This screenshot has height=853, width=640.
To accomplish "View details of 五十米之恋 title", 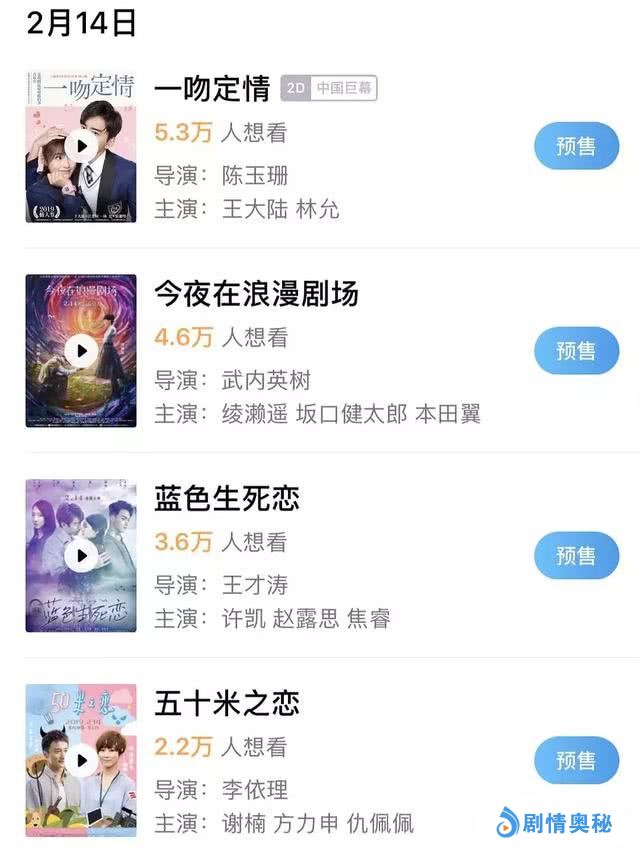I will click(x=227, y=702).
